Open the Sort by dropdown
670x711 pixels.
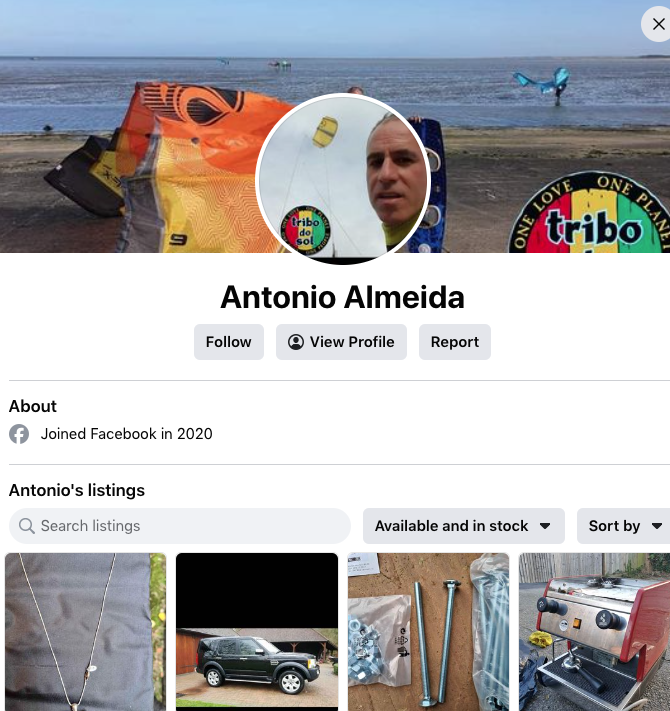click(x=625, y=526)
